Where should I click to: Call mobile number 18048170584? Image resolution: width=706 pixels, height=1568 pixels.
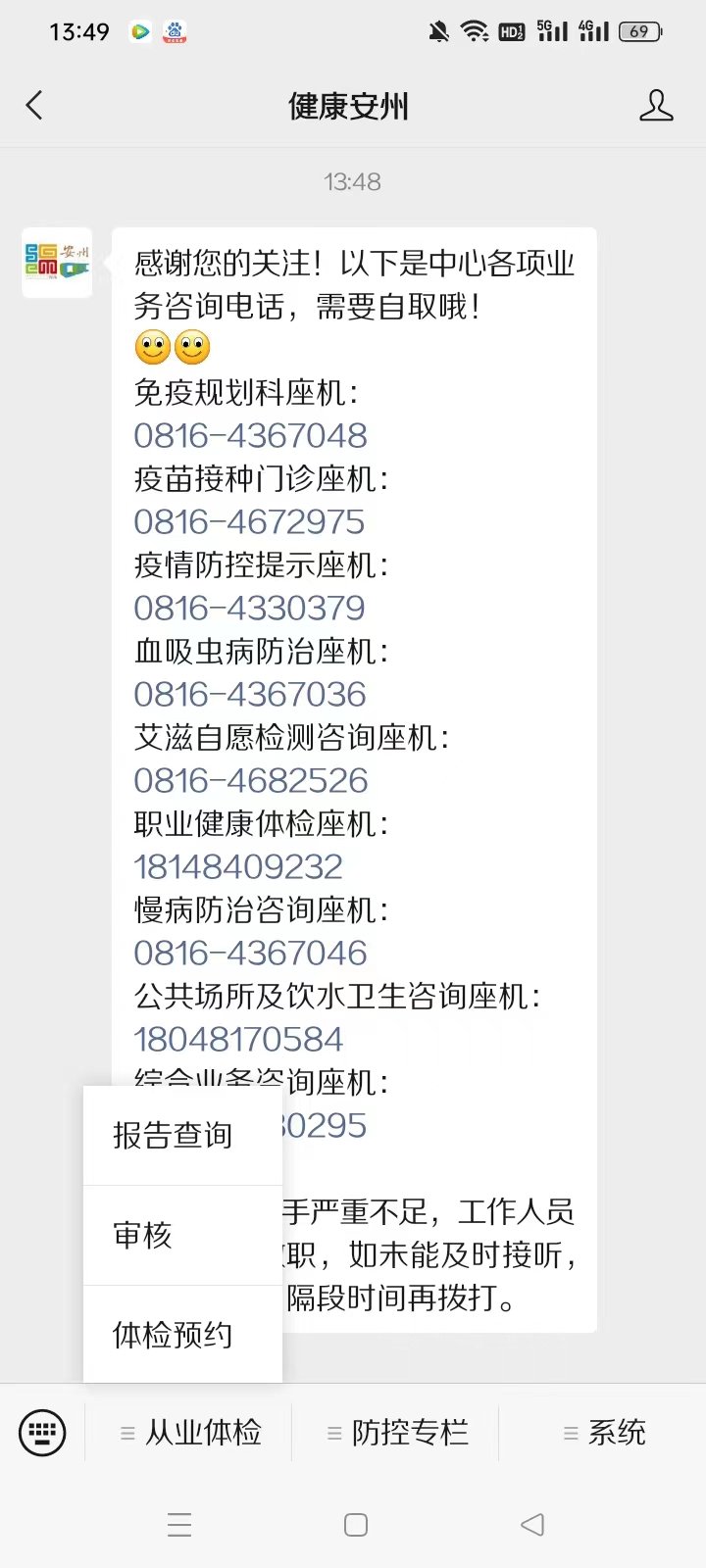(238, 1040)
